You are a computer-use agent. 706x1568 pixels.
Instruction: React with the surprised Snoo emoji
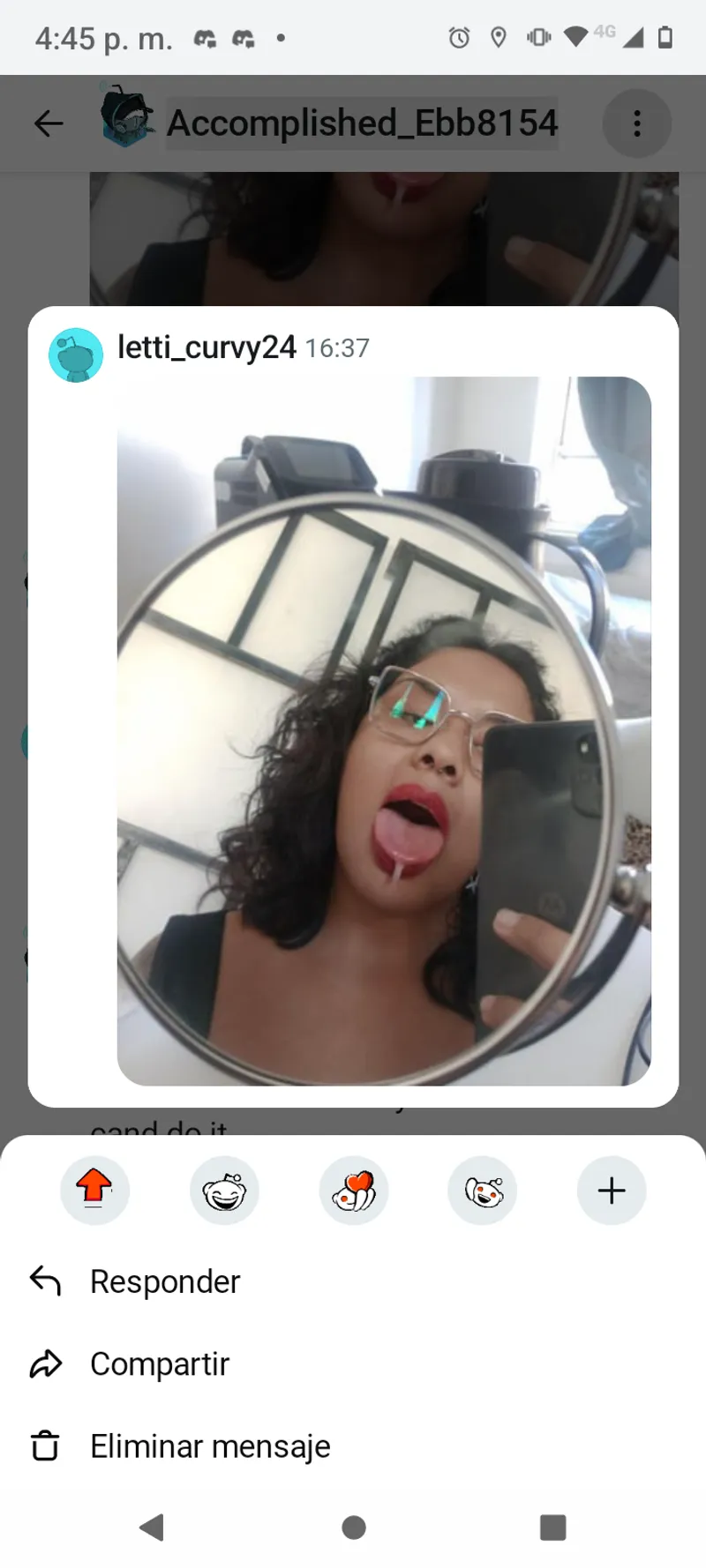point(483,1191)
